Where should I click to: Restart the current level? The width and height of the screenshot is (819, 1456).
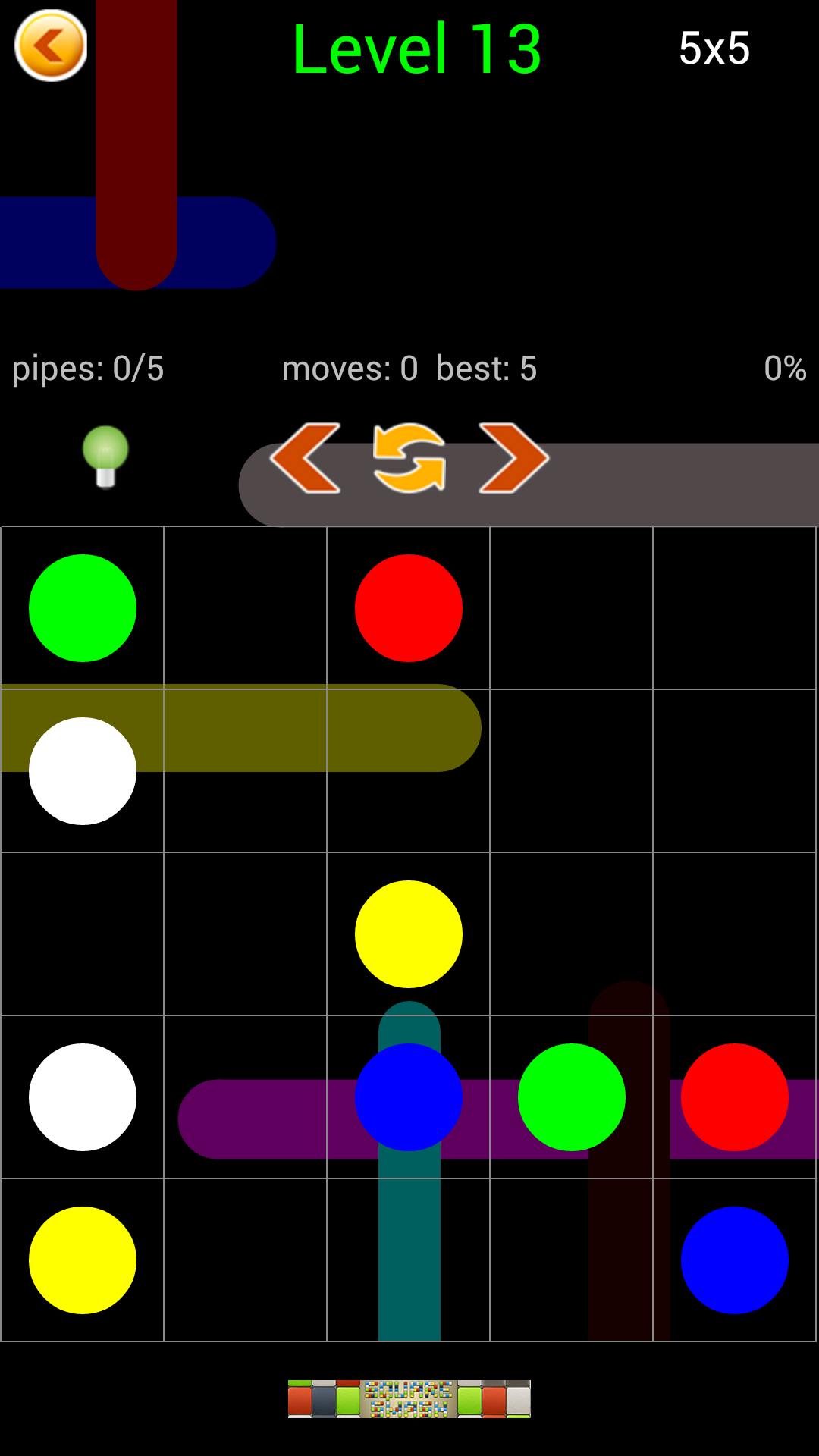point(409,458)
